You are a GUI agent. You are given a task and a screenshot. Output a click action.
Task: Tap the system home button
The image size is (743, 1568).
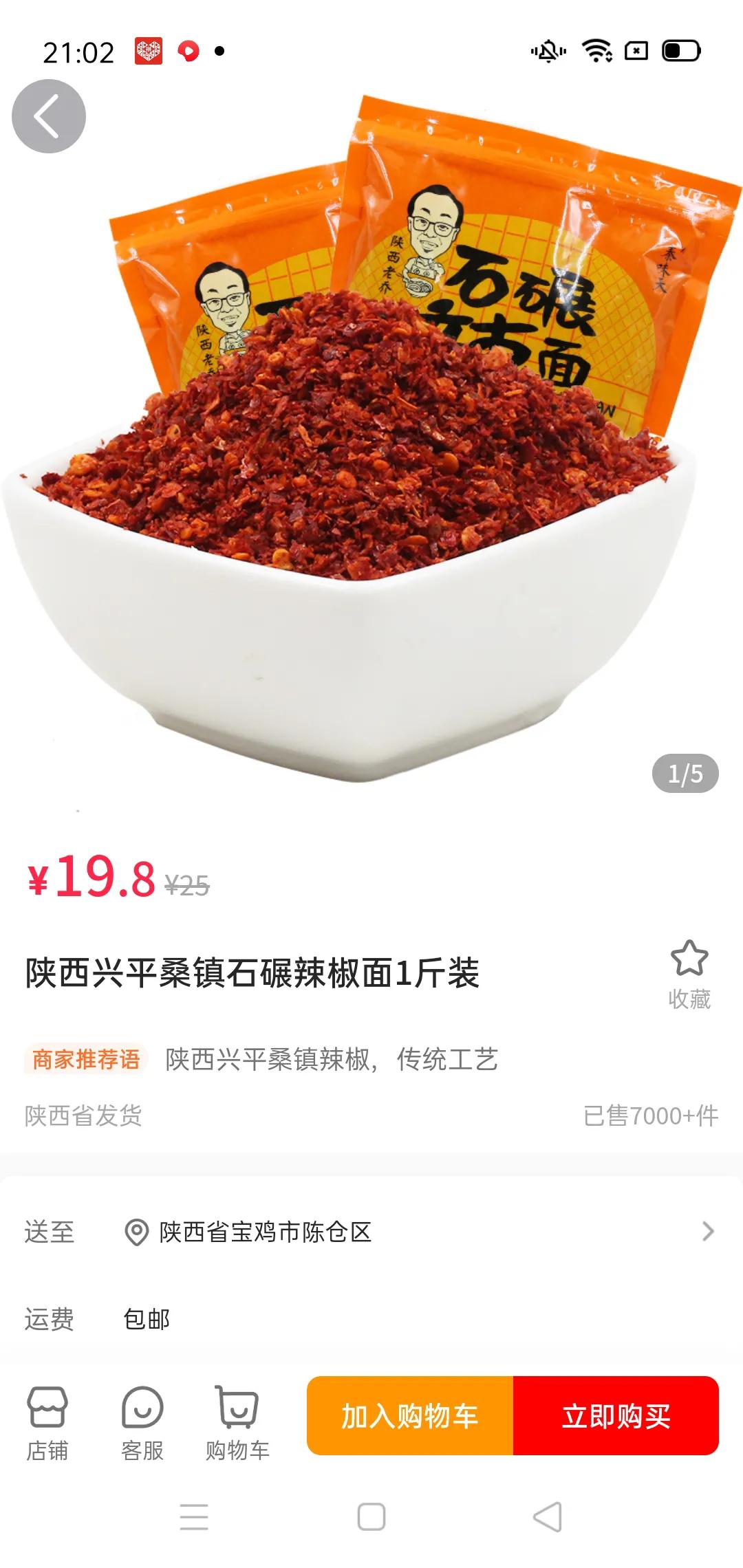pyautogui.click(x=371, y=1516)
